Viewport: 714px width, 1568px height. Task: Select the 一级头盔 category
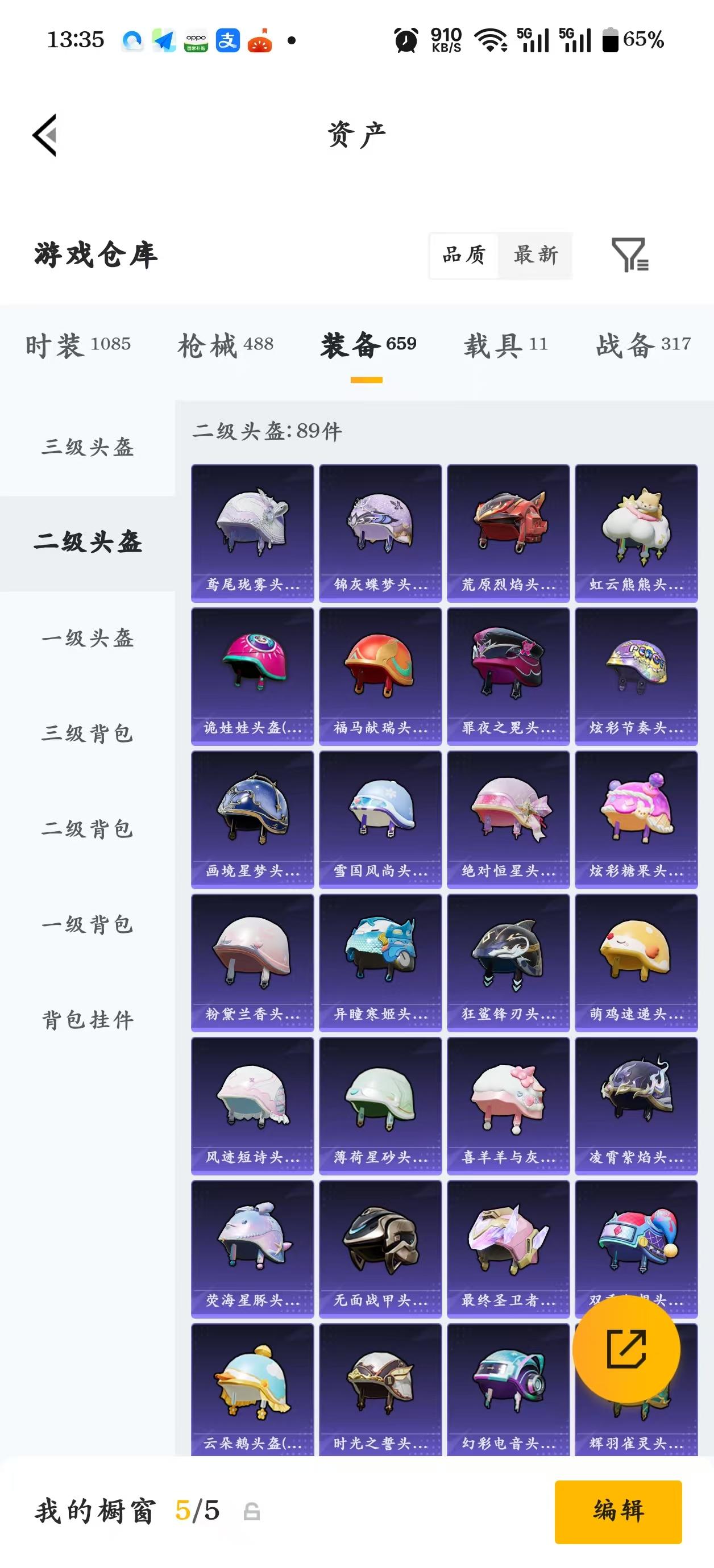[88, 639]
